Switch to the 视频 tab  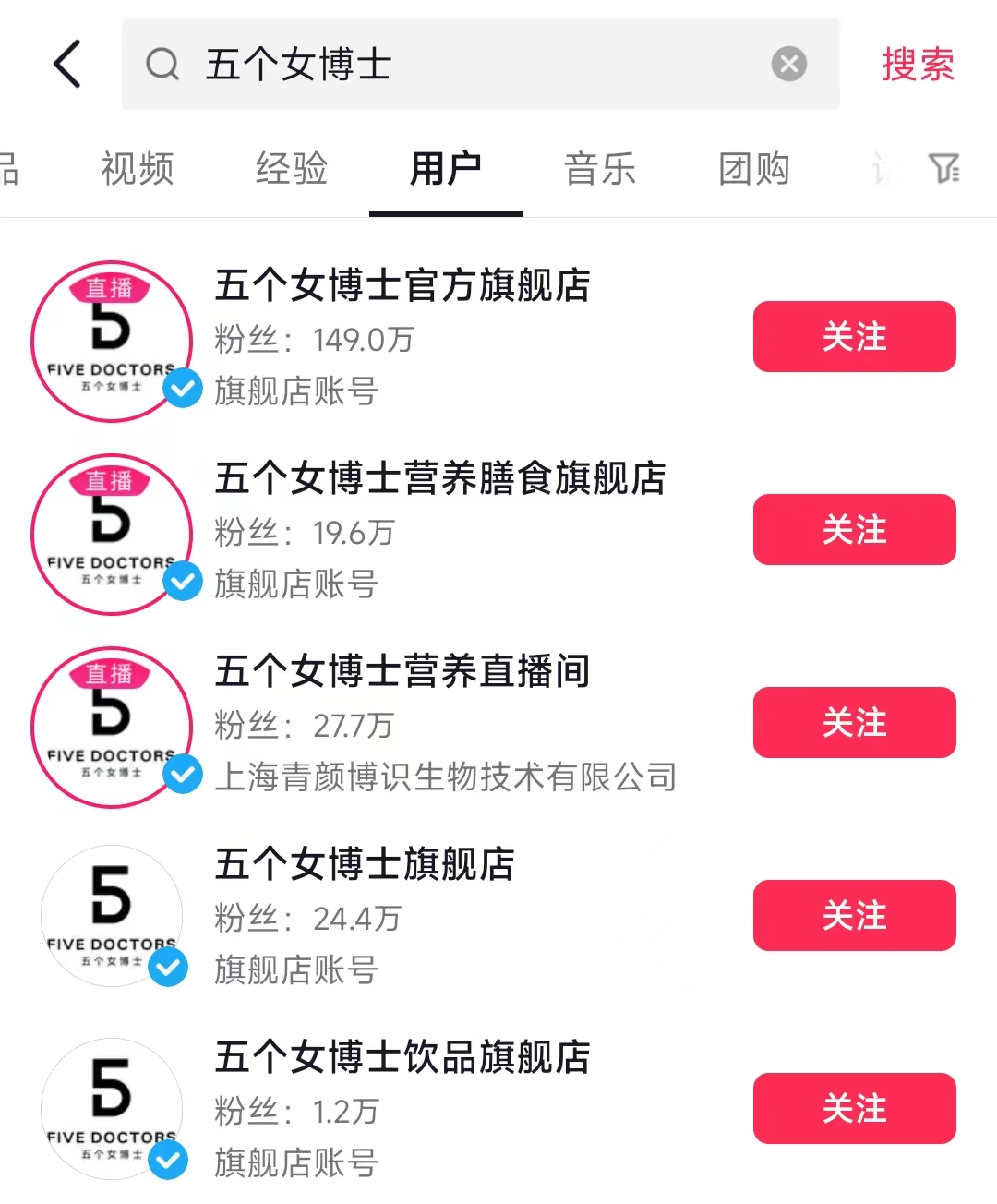point(137,170)
